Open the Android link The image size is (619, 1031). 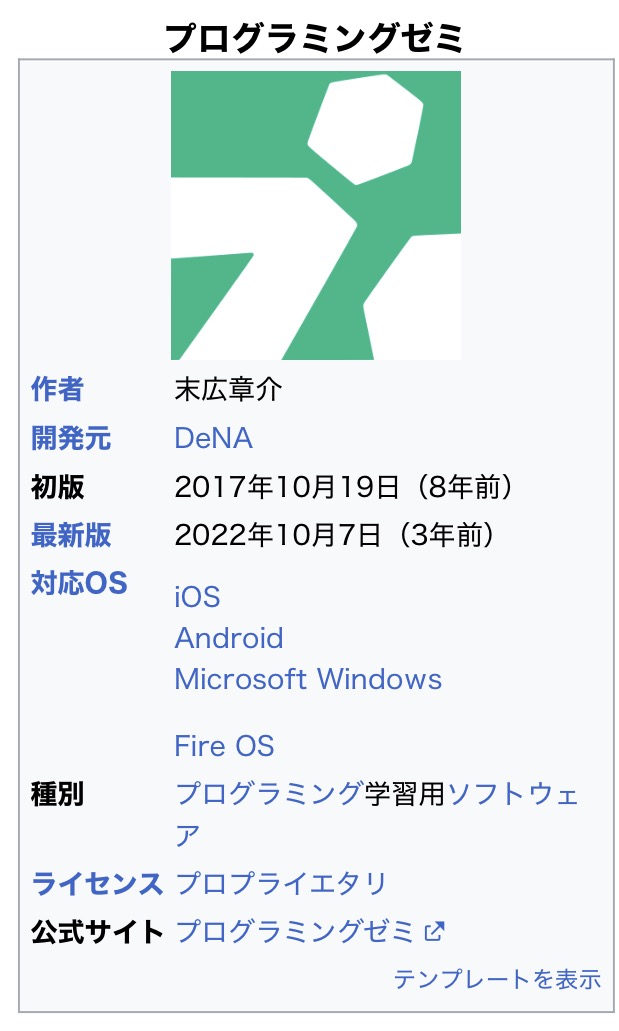tap(229, 638)
